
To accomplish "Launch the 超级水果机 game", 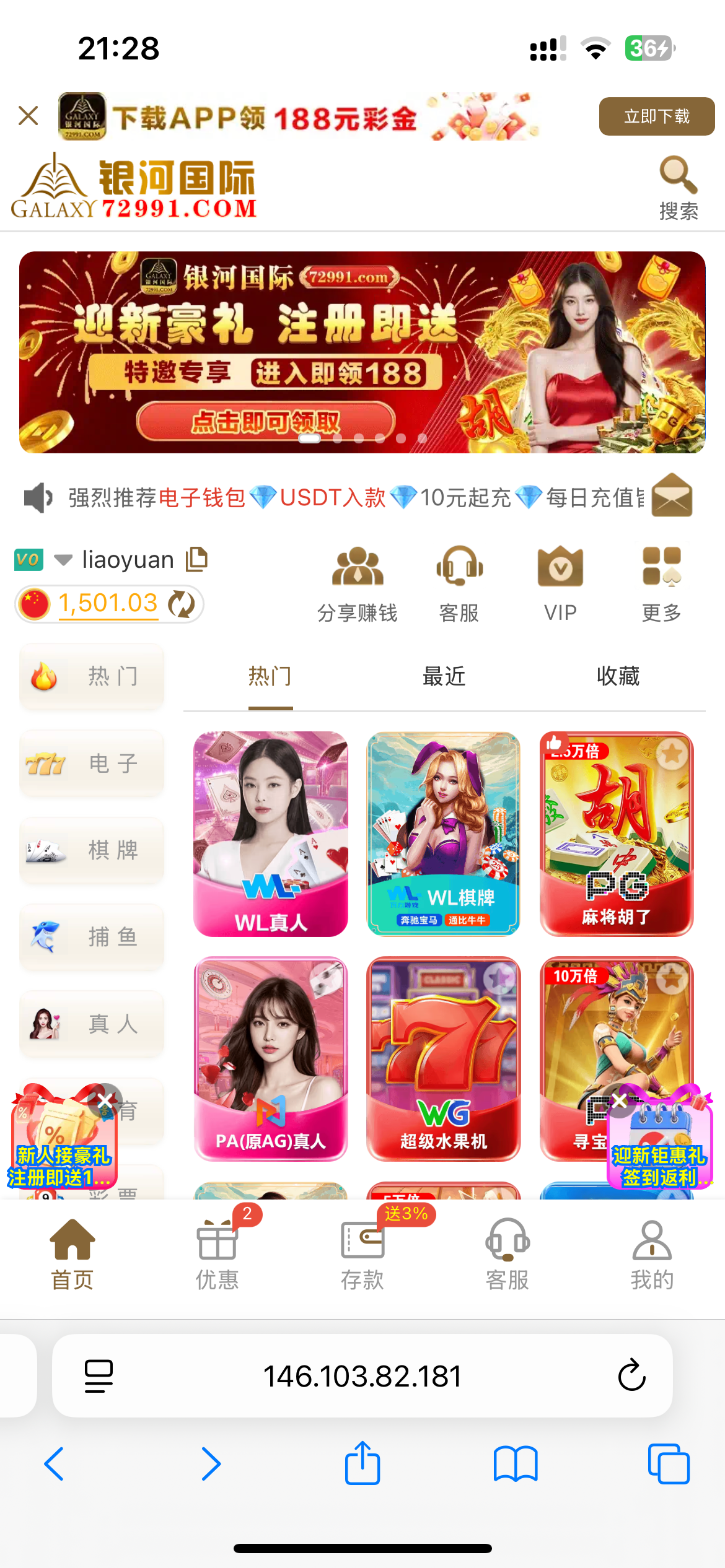I will (x=444, y=1058).
